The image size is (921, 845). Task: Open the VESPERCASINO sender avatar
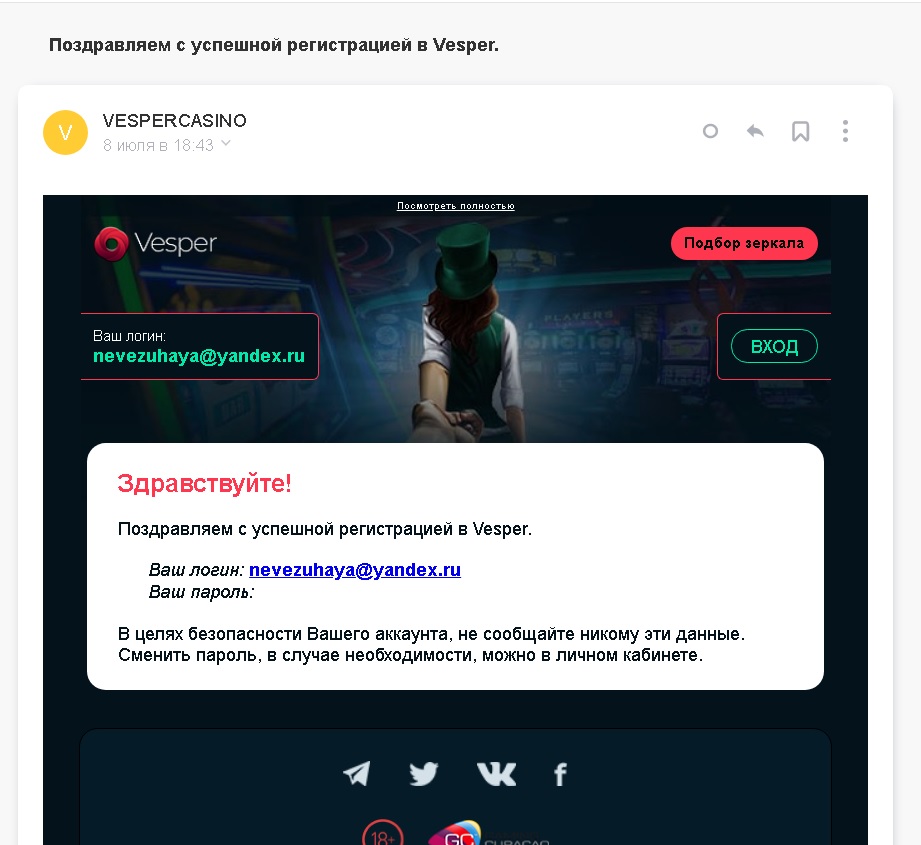pyautogui.click(x=66, y=132)
